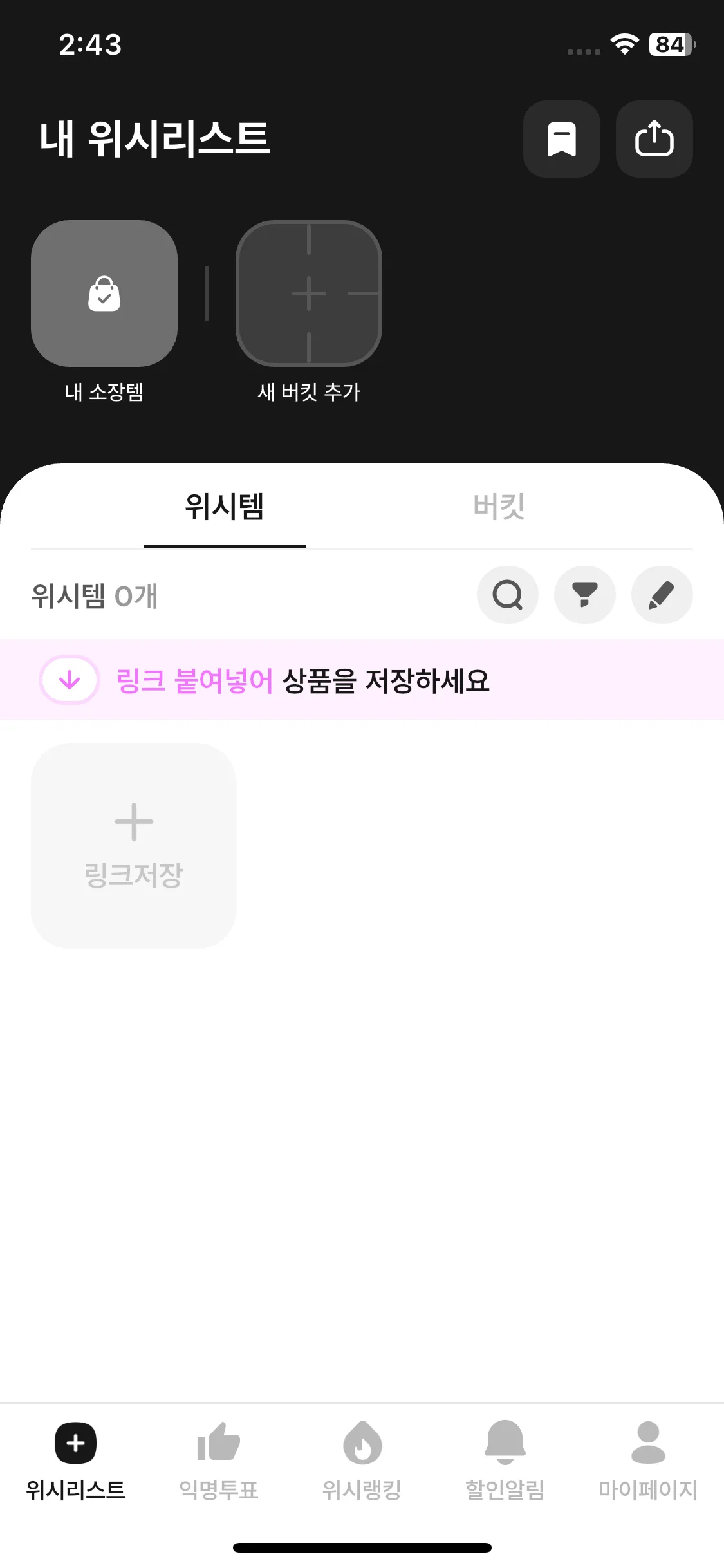Tap the 링크저장 card to save a link
Screen dimensions: 724x1568
pos(134,846)
